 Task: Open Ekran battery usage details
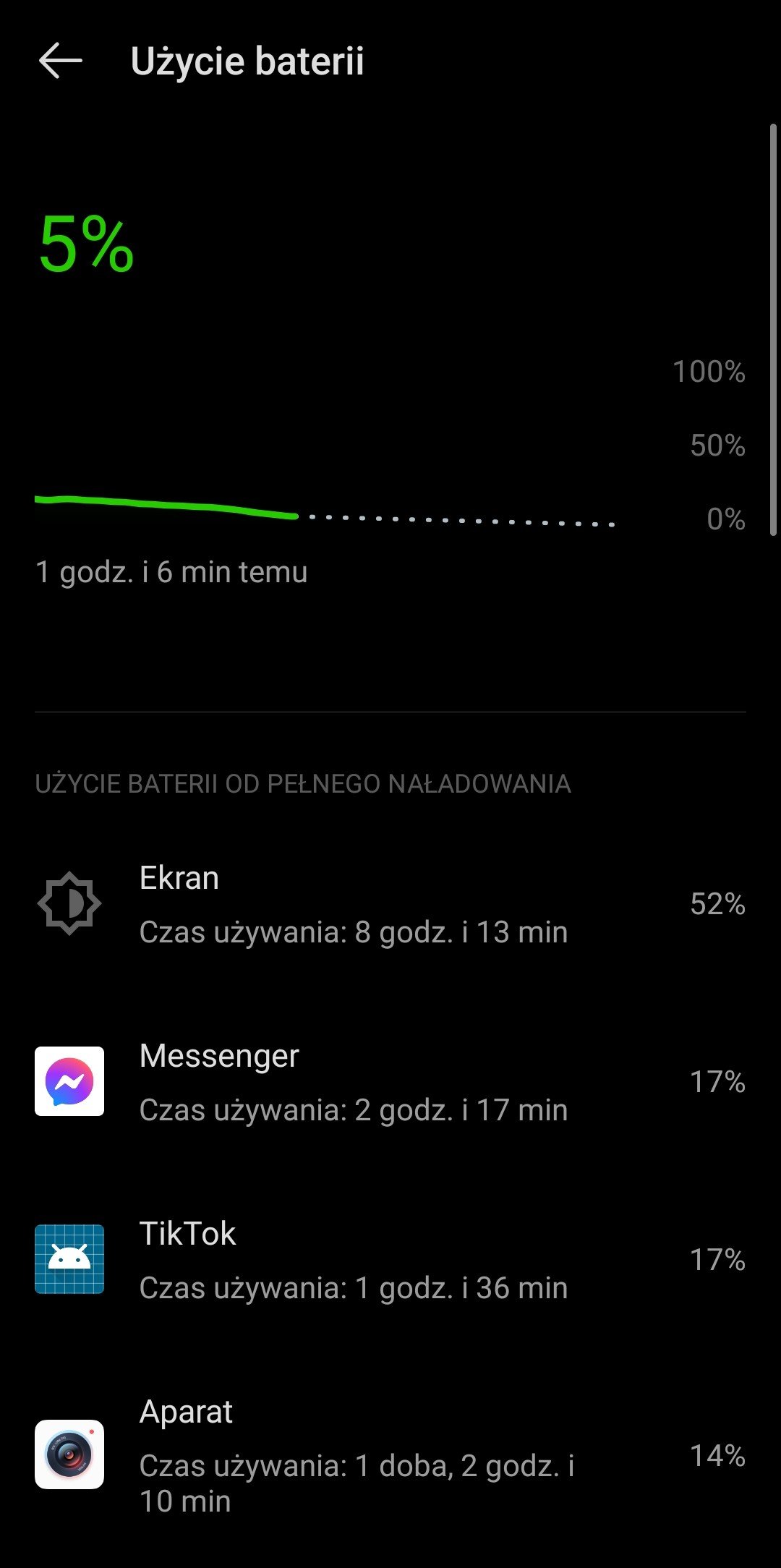coord(390,904)
